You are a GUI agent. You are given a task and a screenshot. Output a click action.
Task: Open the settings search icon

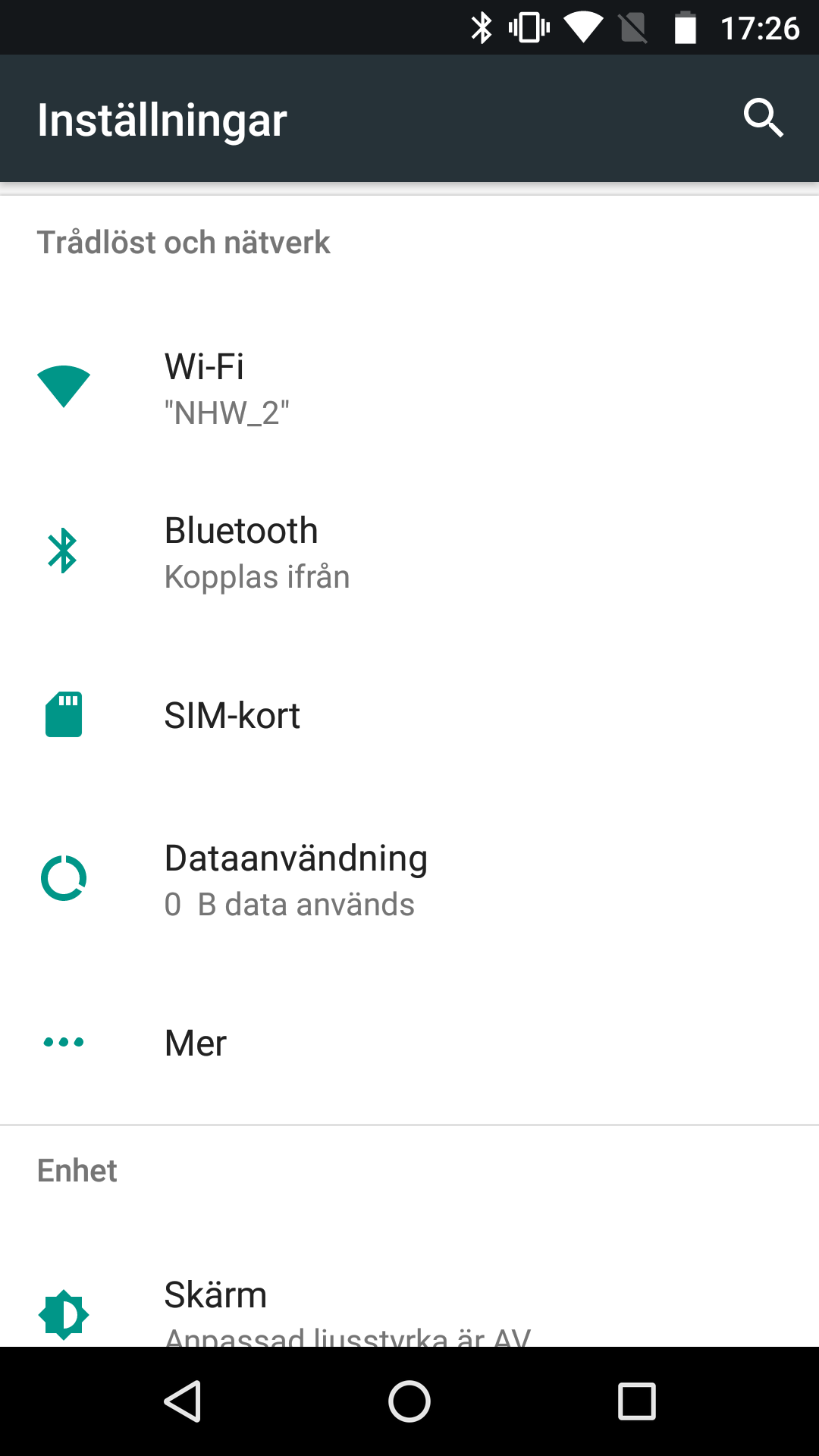click(x=763, y=118)
